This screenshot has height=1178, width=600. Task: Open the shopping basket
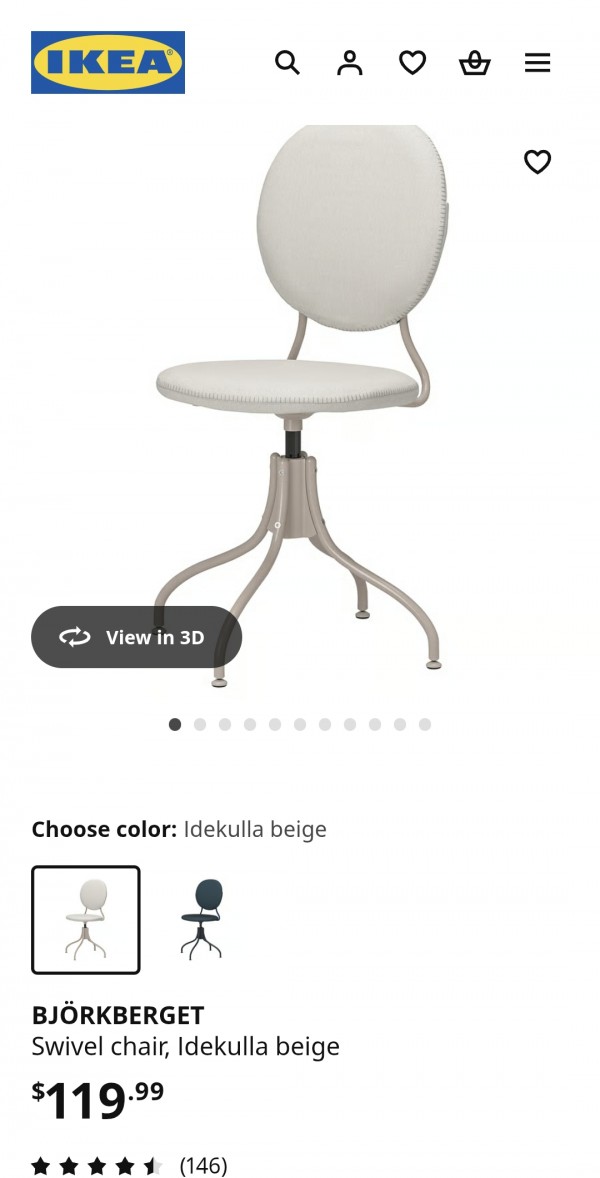(x=474, y=63)
